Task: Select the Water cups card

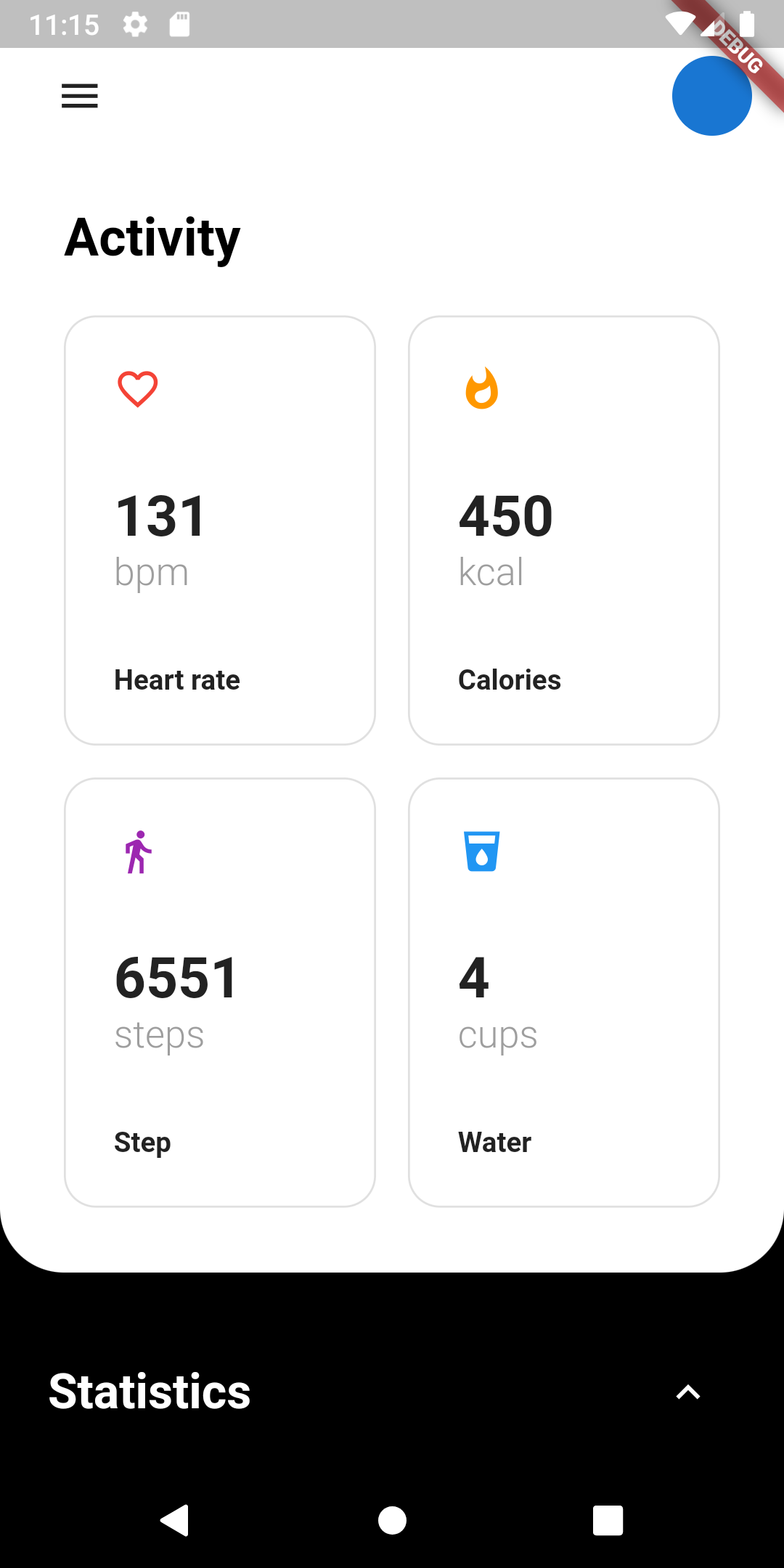Action: 564,992
